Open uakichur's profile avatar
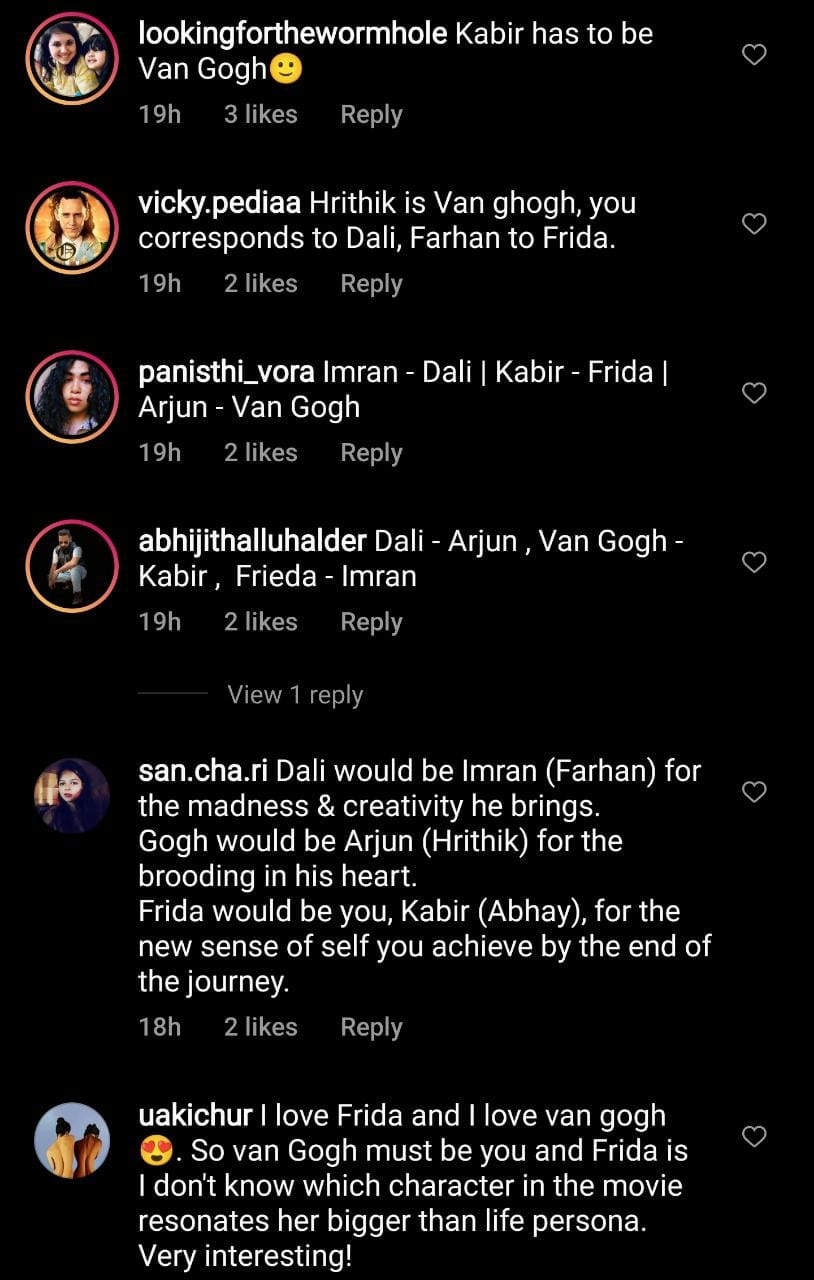Image resolution: width=814 pixels, height=1280 pixels. click(71, 1141)
